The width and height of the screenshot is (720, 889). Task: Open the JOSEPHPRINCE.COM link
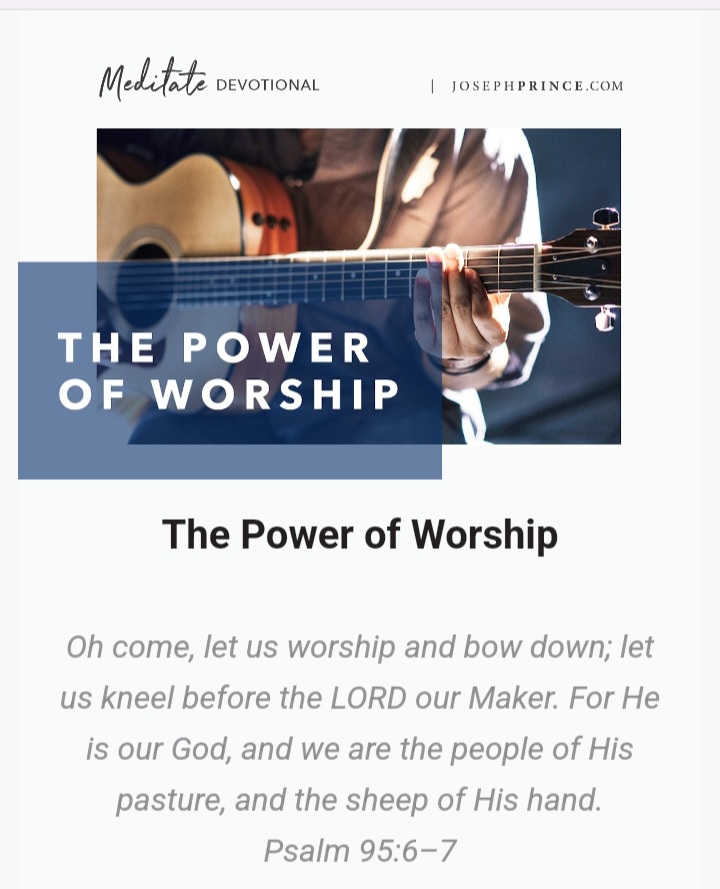click(537, 86)
